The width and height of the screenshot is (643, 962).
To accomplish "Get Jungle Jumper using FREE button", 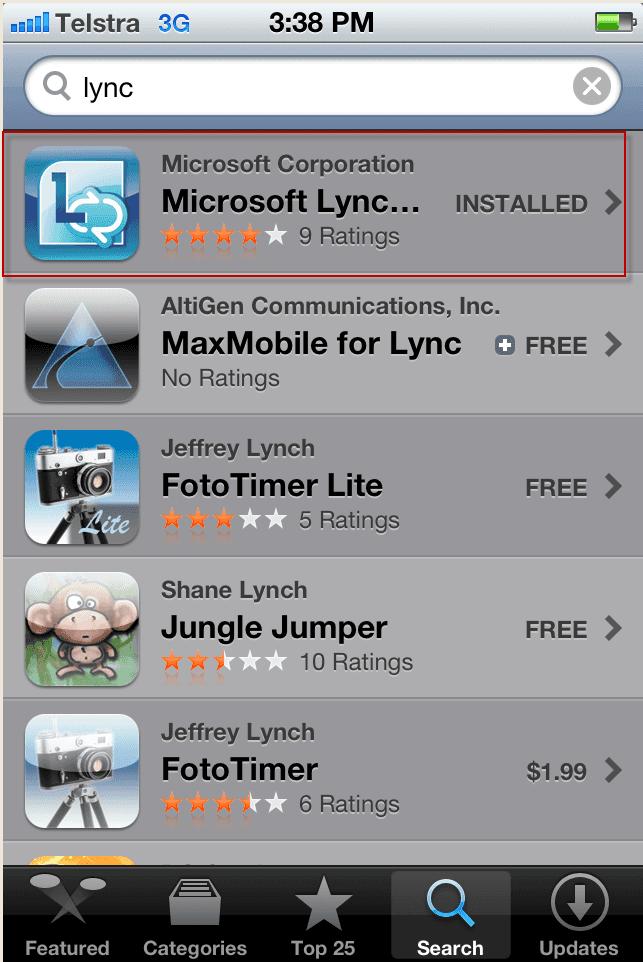I will (555, 630).
